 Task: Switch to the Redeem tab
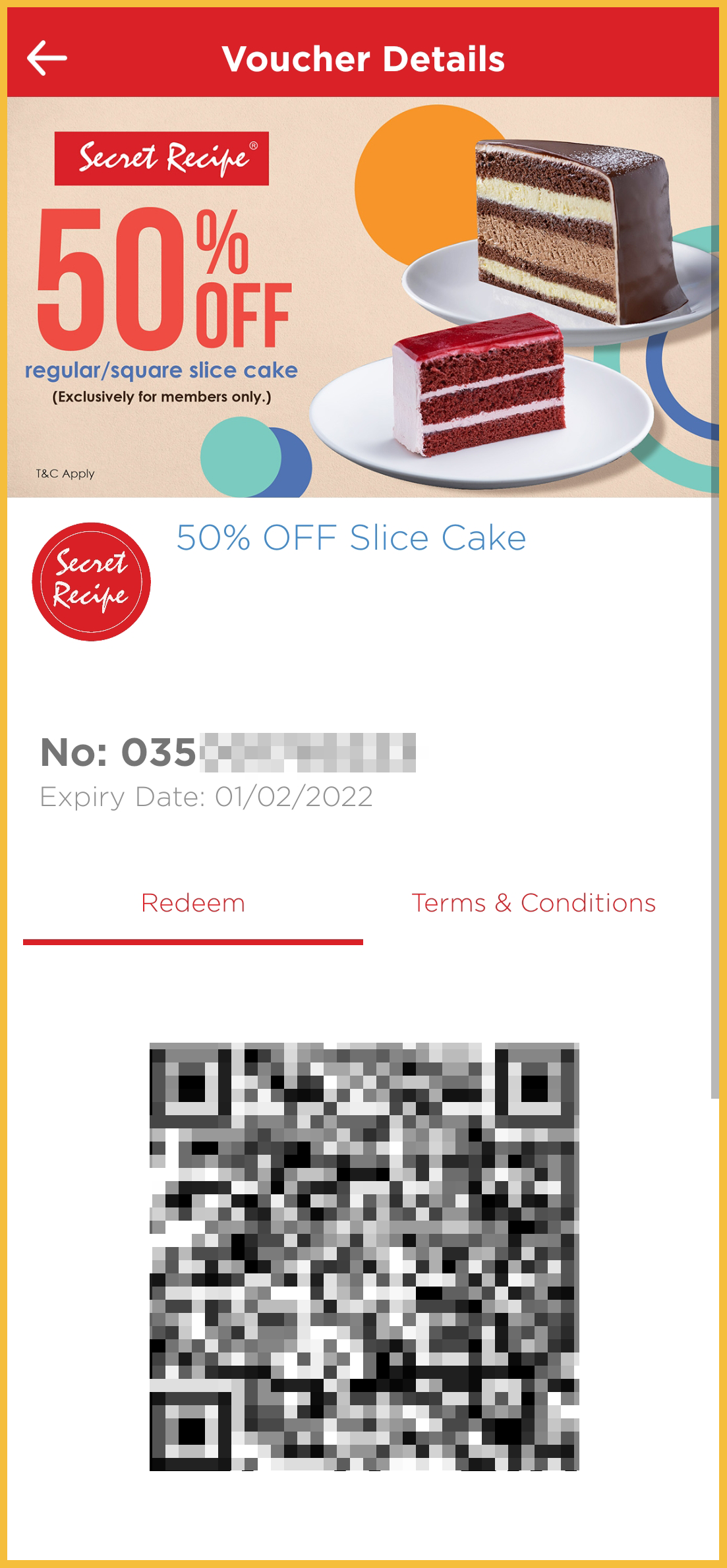point(193,904)
